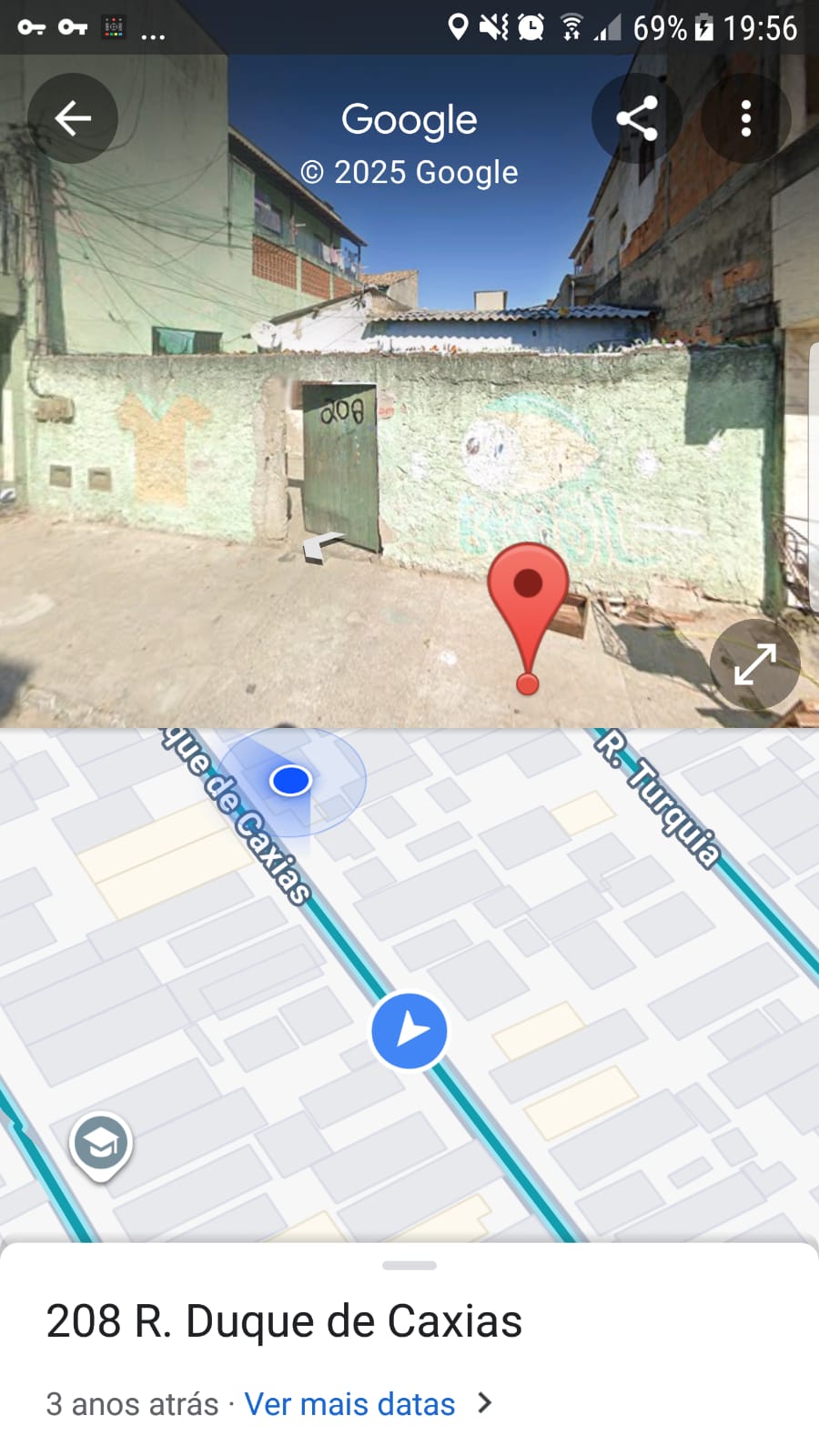Tap the blue navigation arrow on map
This screenshot has width=819, height=1456.
pos(409,1031)
